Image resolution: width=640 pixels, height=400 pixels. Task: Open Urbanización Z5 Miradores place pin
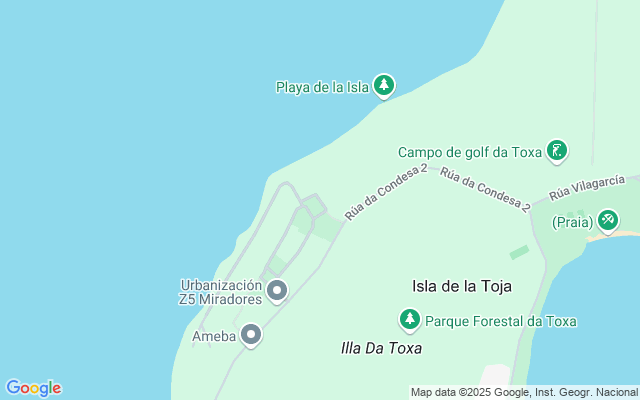pyautogui.click(x=277, y=291)
